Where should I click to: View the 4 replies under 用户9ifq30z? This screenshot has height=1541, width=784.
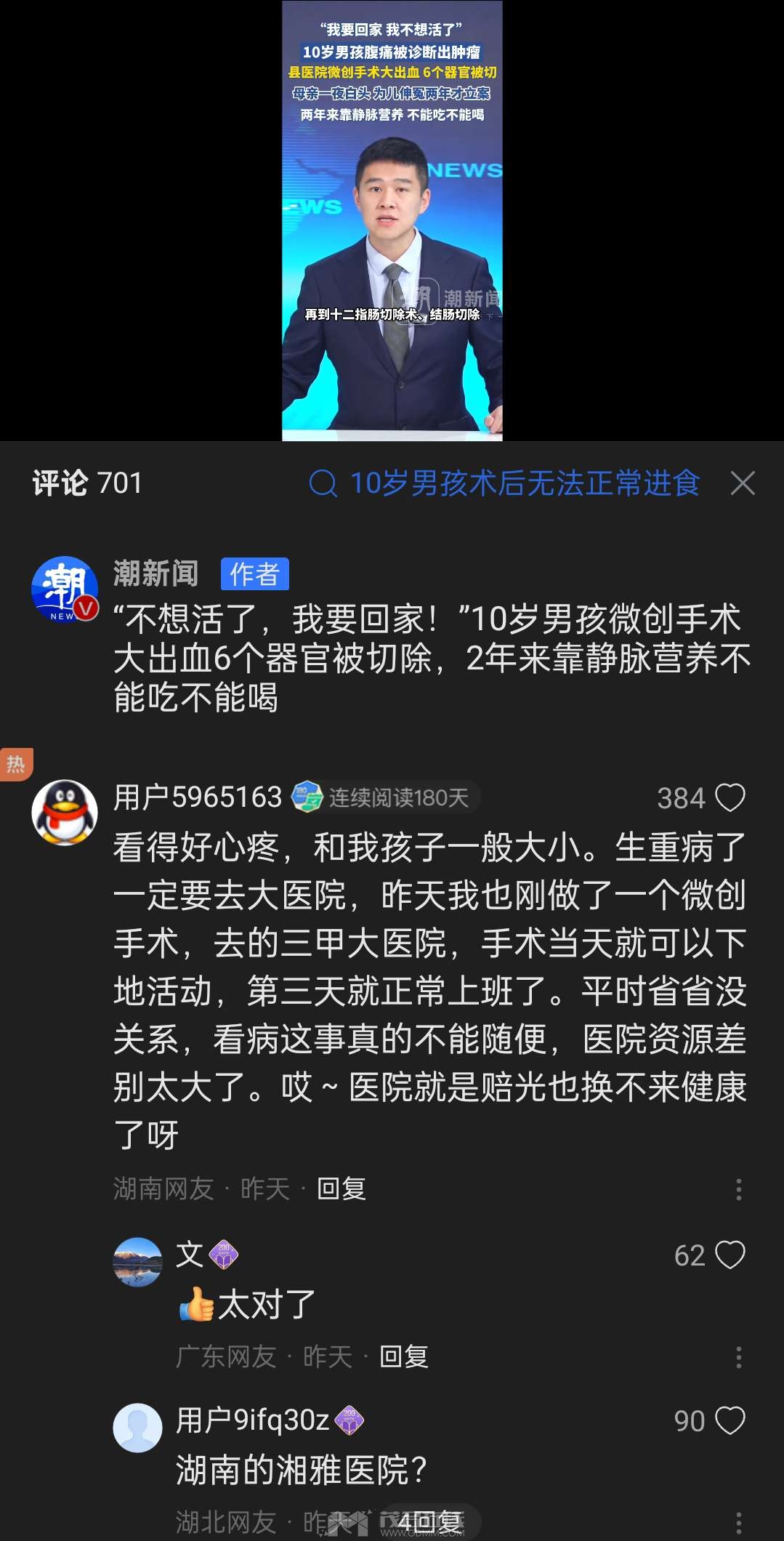click(429, 1521)
